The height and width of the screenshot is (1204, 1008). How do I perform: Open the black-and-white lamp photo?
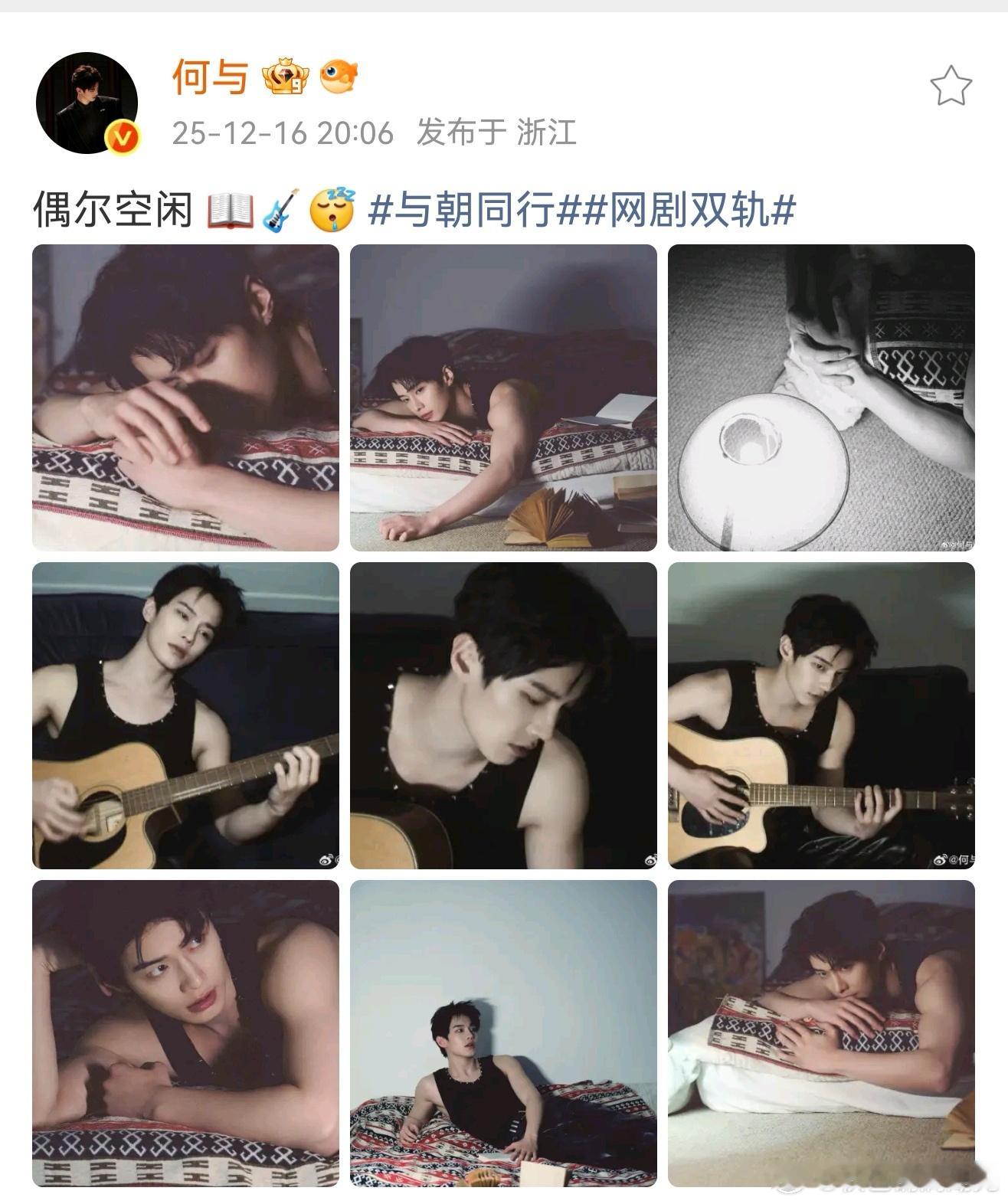pos(821,398)
